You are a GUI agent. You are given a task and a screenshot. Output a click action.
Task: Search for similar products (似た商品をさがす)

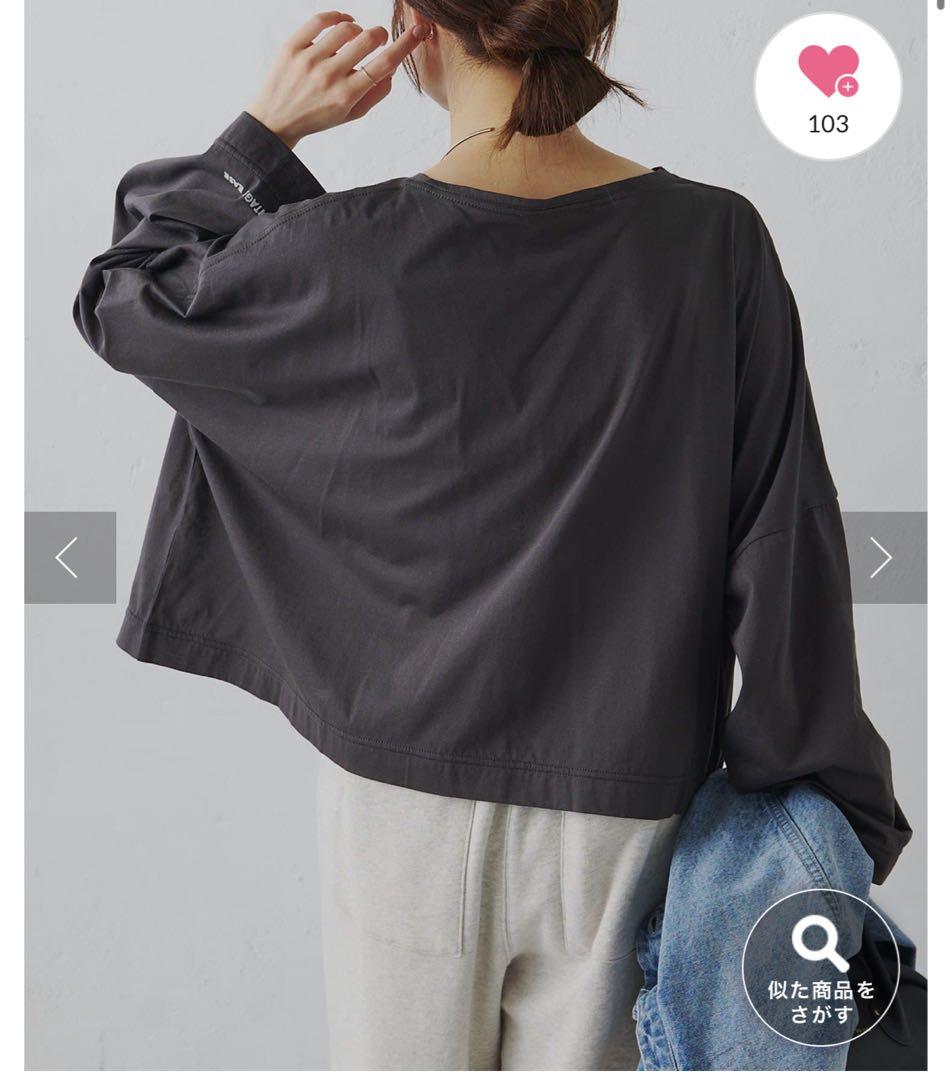[821, 968]
